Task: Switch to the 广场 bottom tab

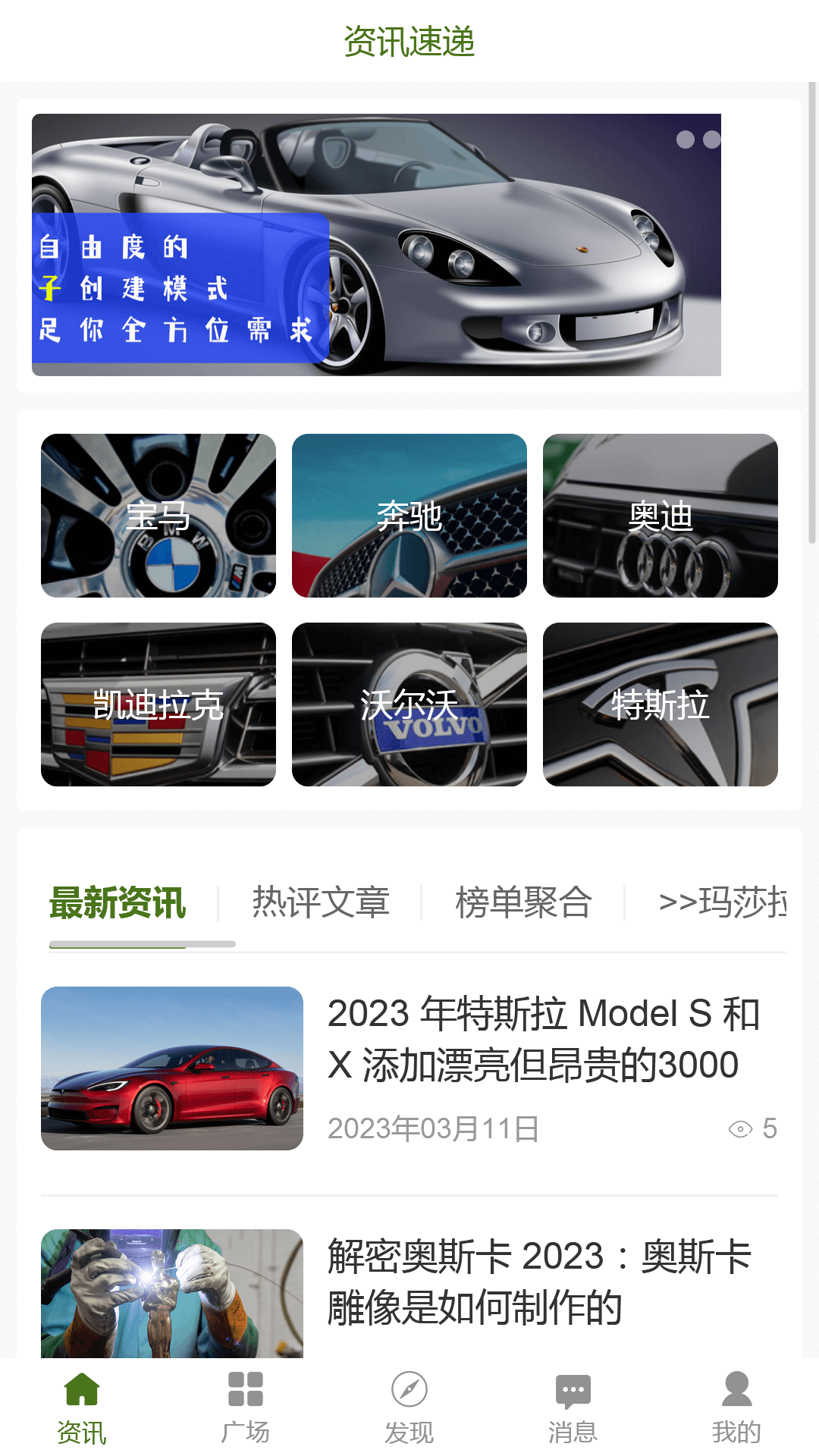Action: 246,1407
